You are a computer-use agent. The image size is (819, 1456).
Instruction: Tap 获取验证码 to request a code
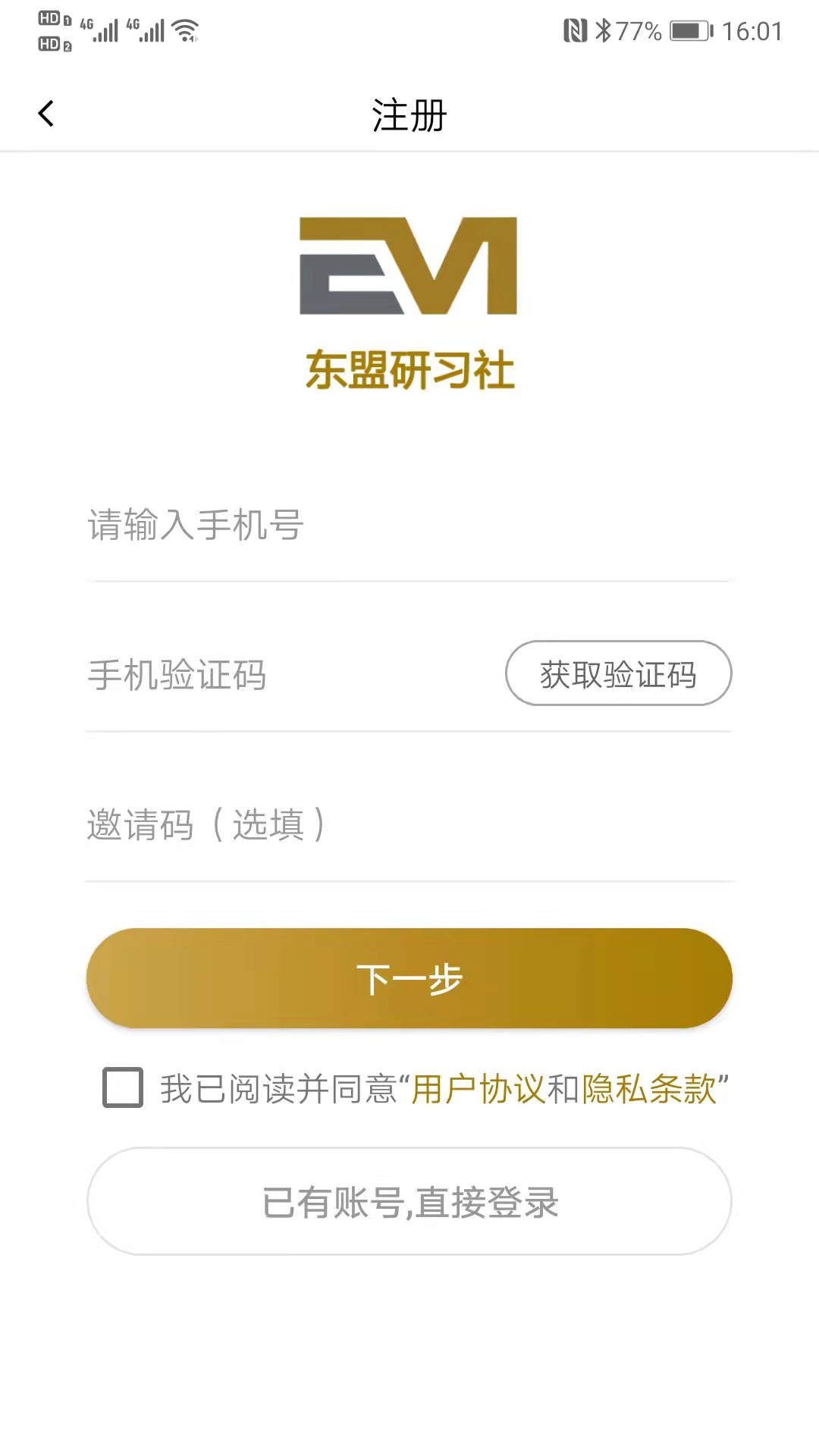[x=618, y=673]
